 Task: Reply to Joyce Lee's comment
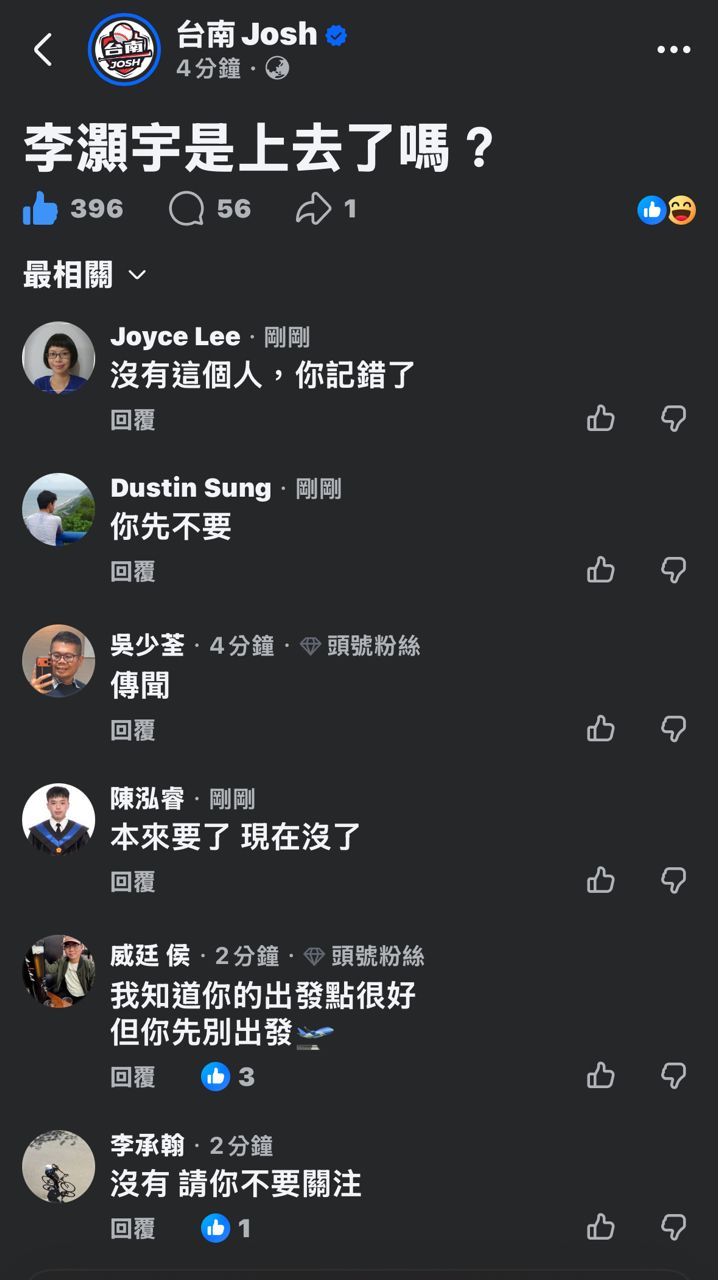132,419
